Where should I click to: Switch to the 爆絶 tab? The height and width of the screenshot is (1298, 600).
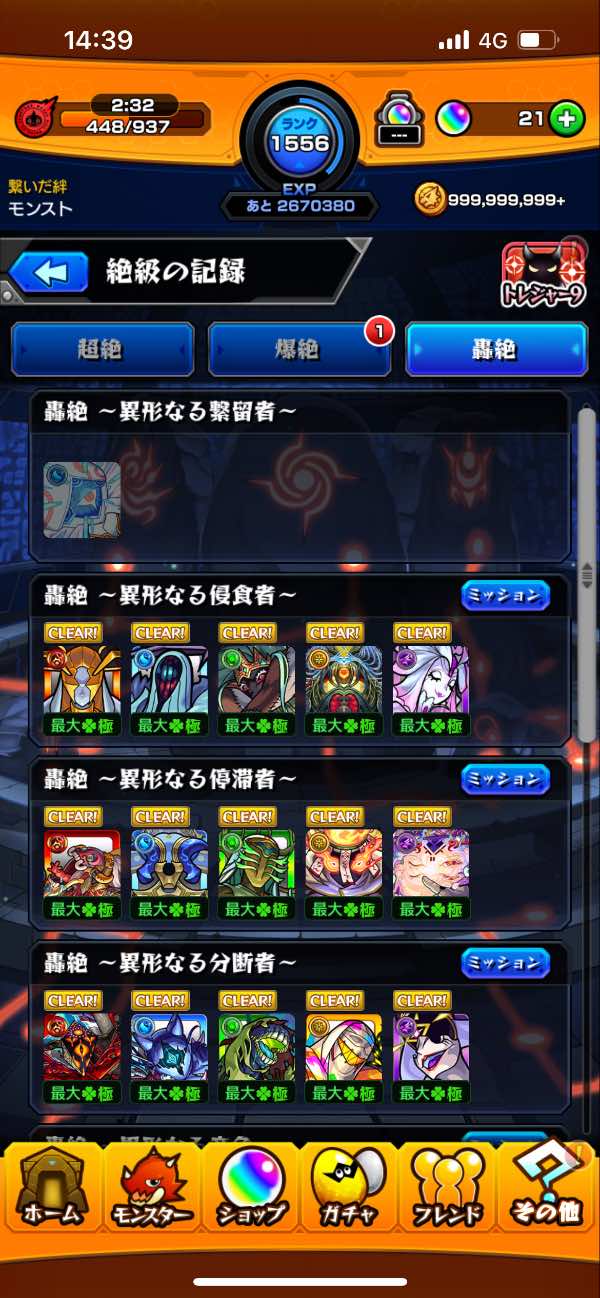(298, 349)
